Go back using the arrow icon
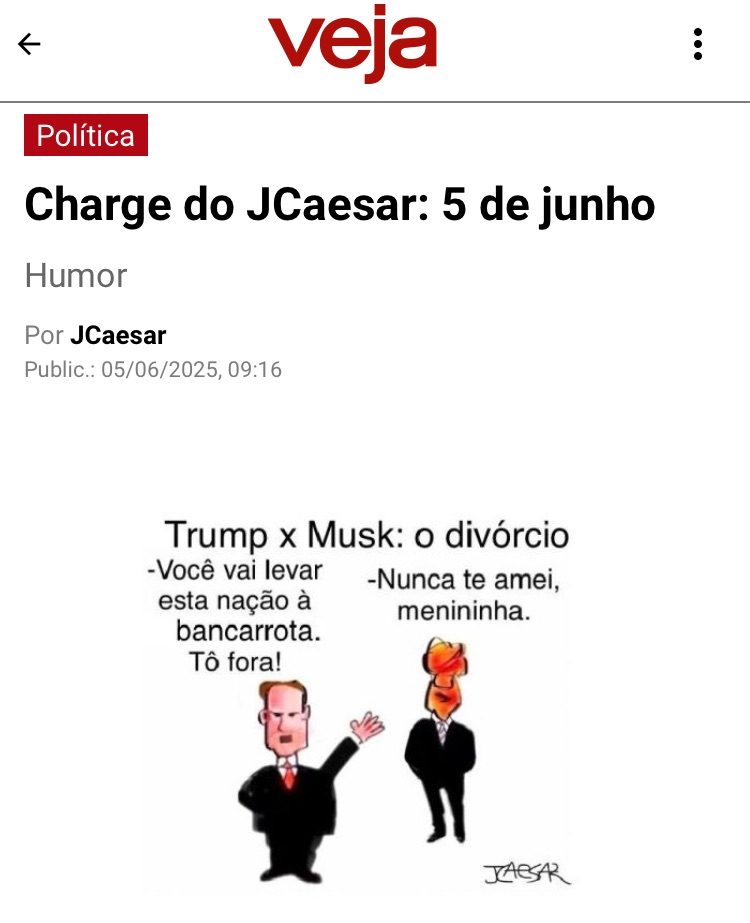This screenshot has width=750, height=923. click(x=30, y=44)
